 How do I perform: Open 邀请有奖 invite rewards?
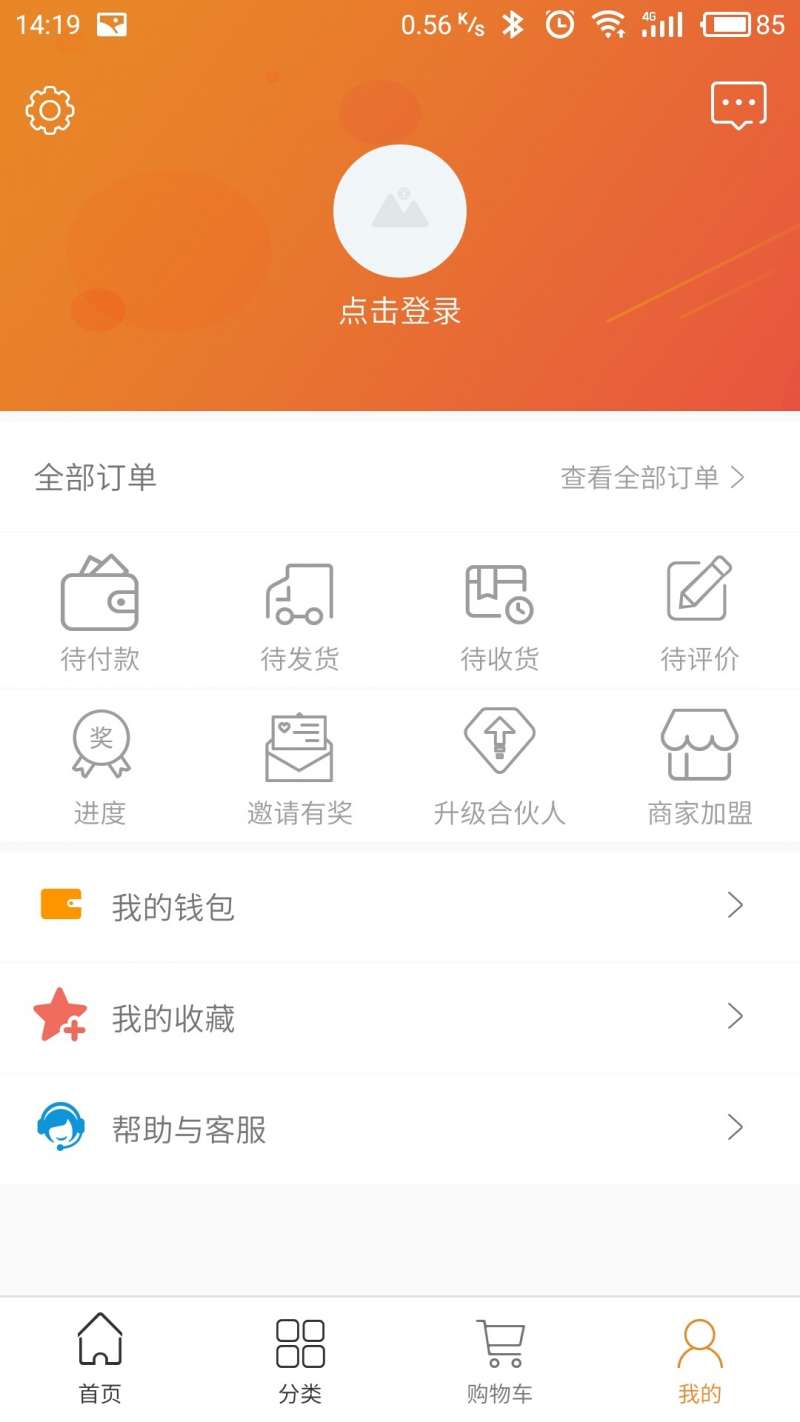point(300,767)
